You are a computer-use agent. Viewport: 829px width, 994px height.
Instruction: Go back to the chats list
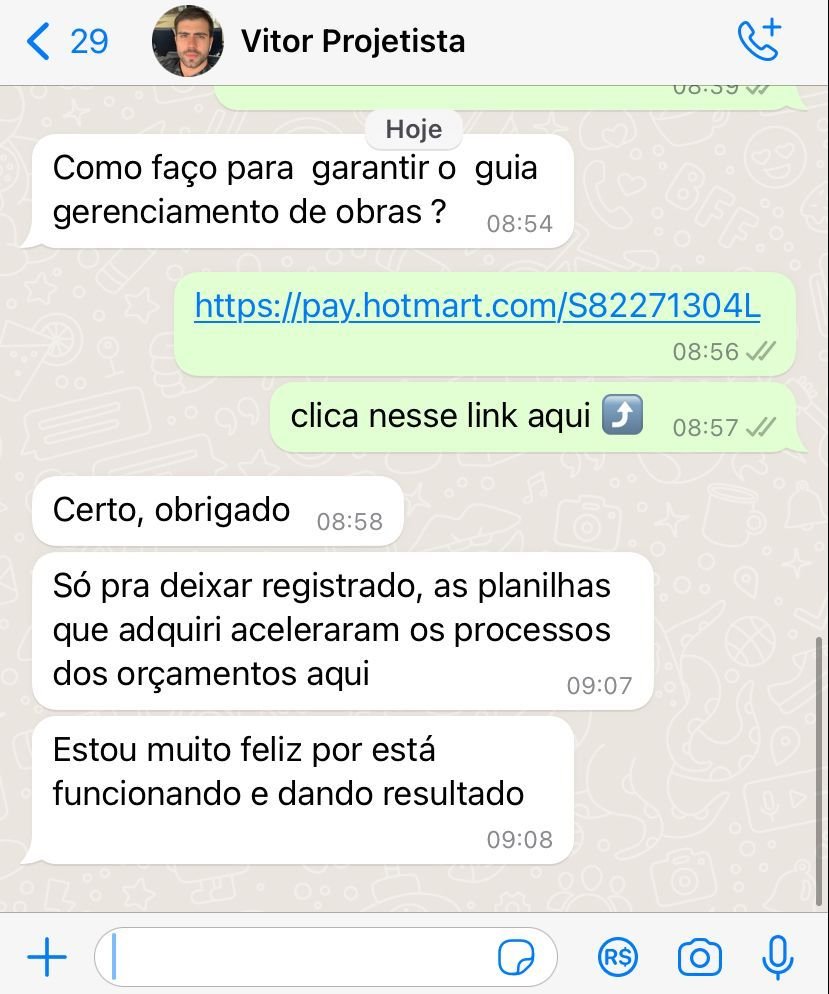[66, 41]
